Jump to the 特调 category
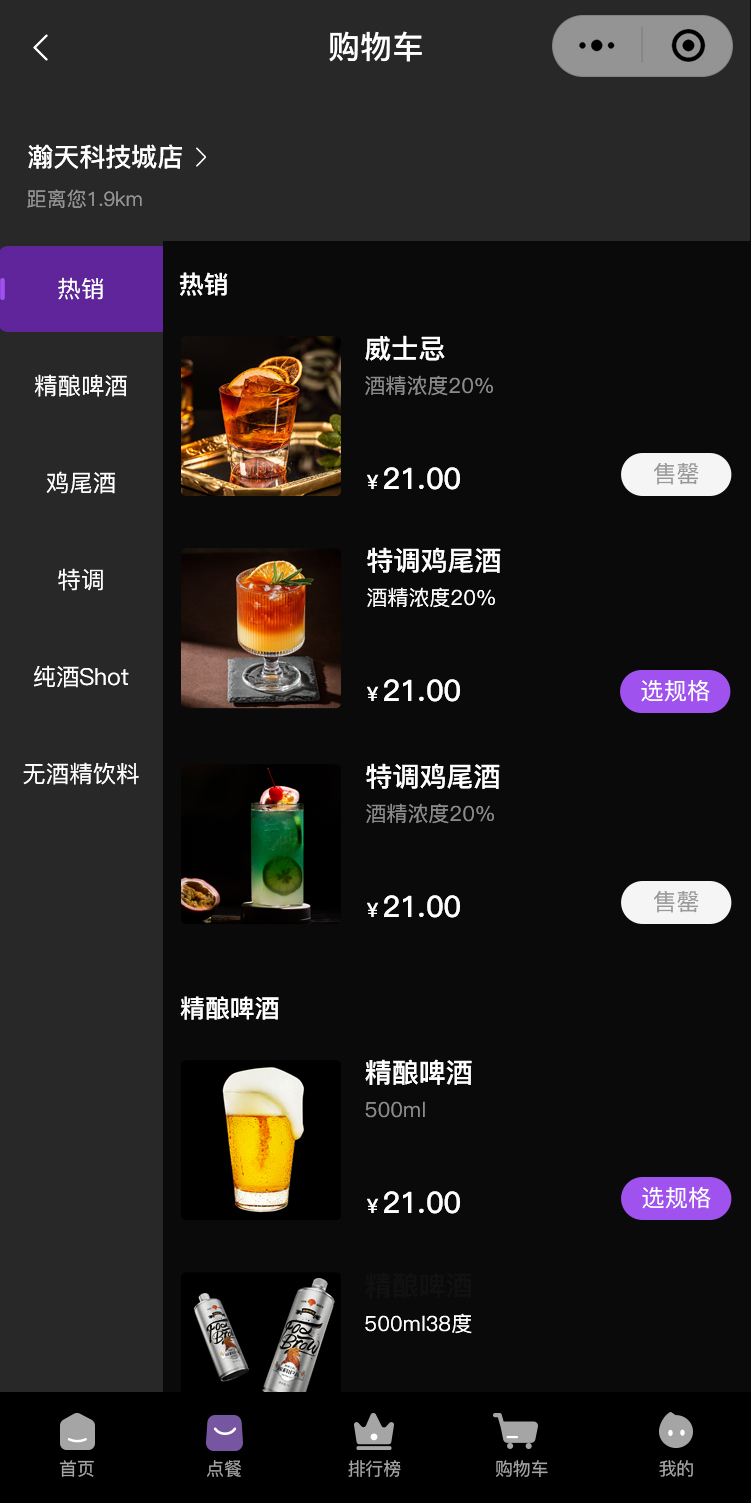This screenshot has height=1503, width=751. click(81, 580)
